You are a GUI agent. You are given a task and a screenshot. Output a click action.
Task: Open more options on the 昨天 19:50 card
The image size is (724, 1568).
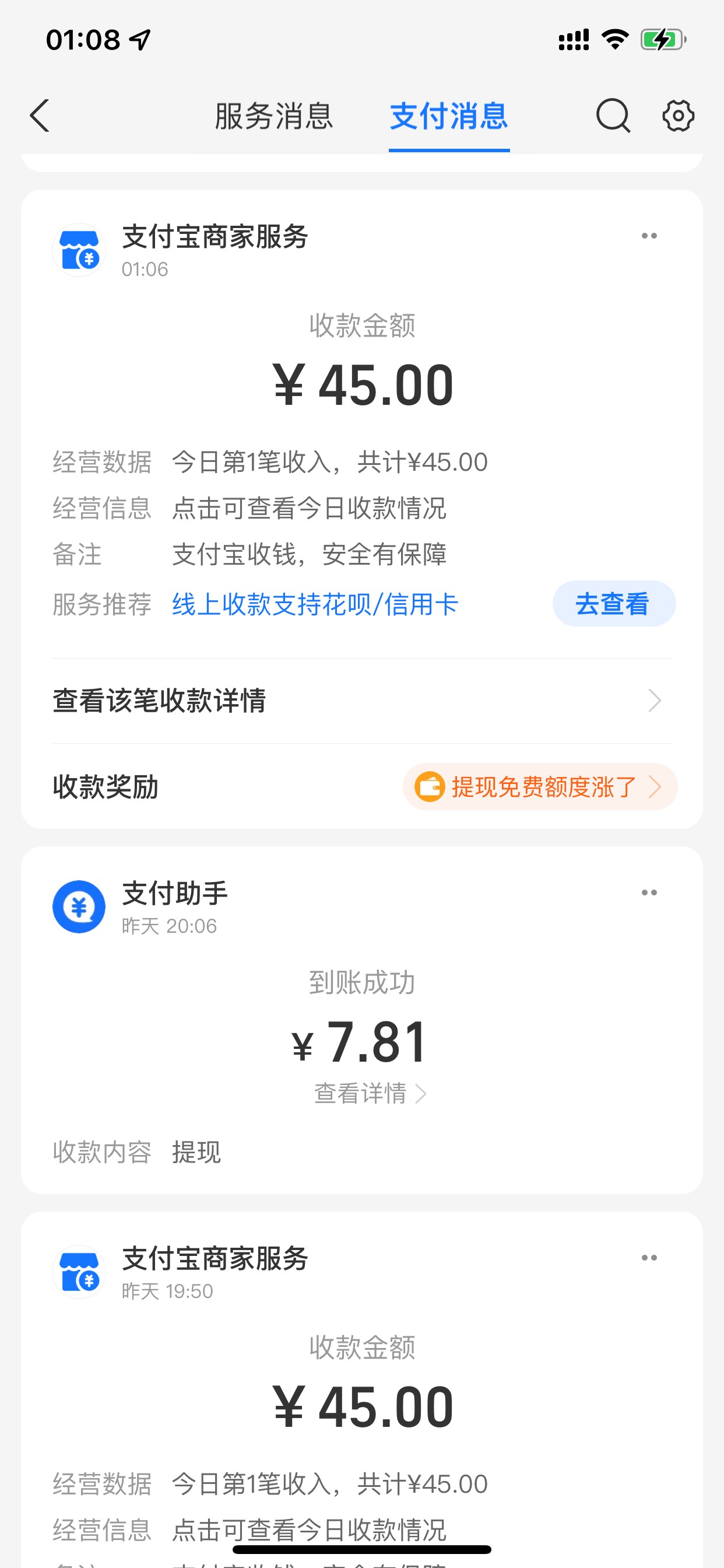[649, 1258]
